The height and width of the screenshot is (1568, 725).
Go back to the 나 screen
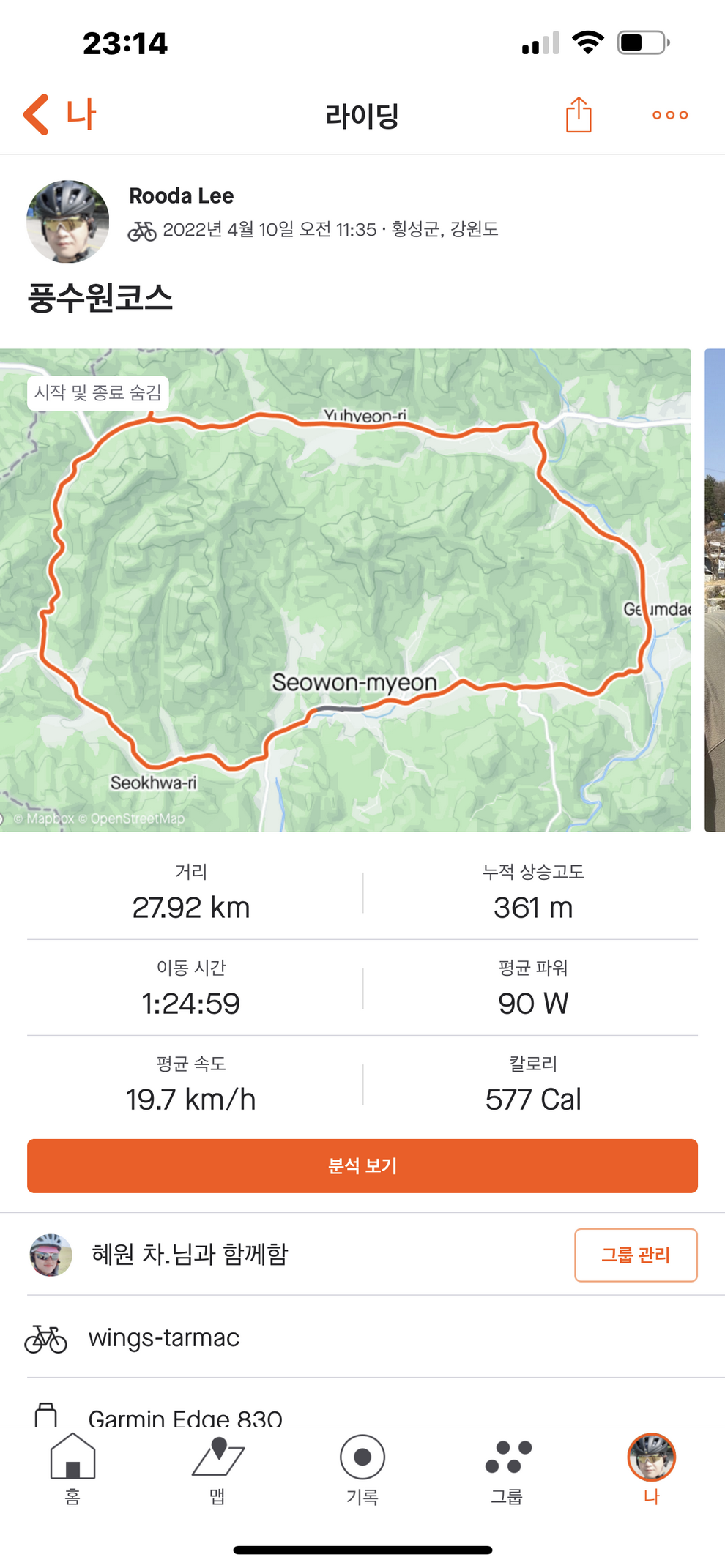pyautogui.click(x=59, y=115)
